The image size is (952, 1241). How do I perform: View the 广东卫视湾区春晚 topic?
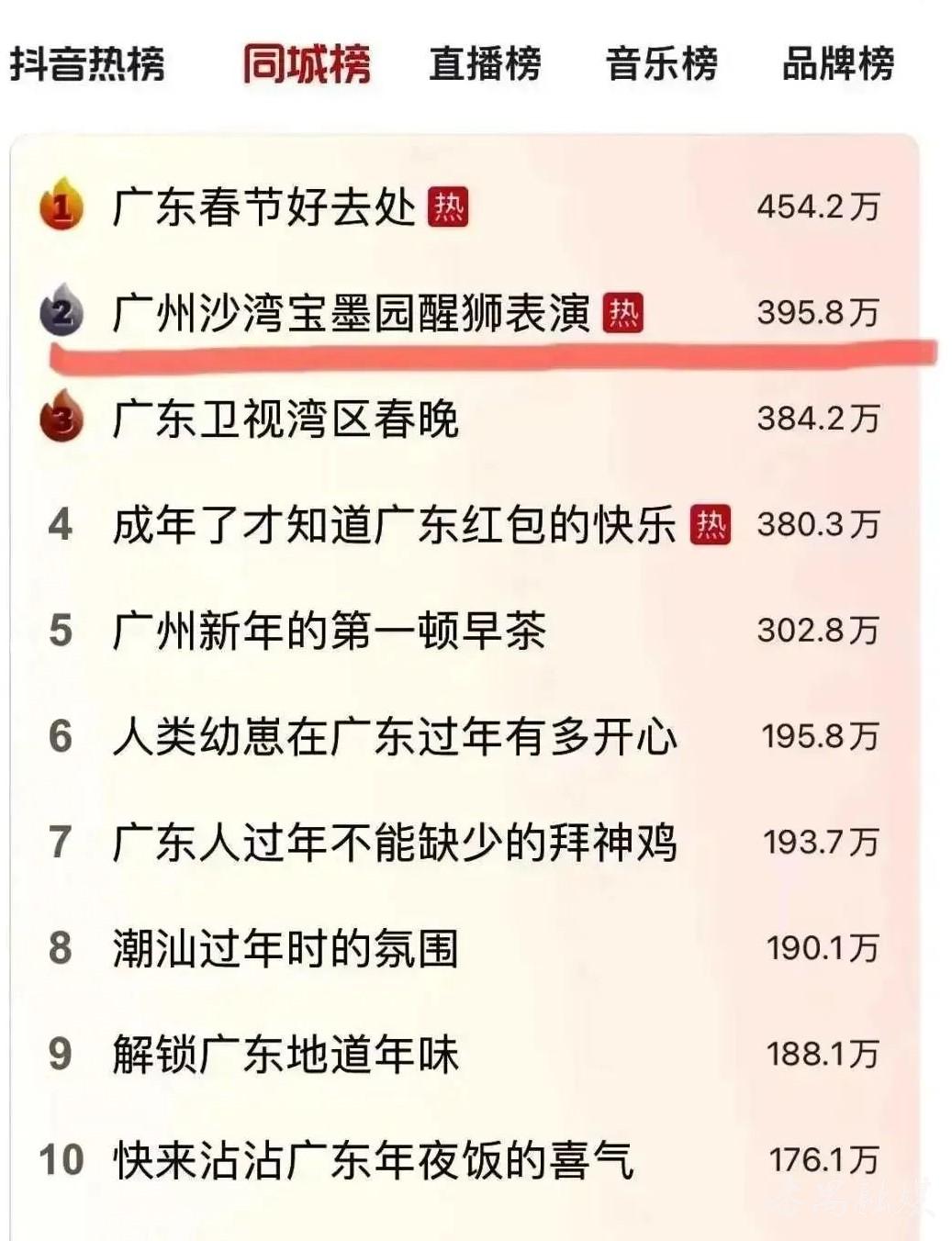click(286, 419)
